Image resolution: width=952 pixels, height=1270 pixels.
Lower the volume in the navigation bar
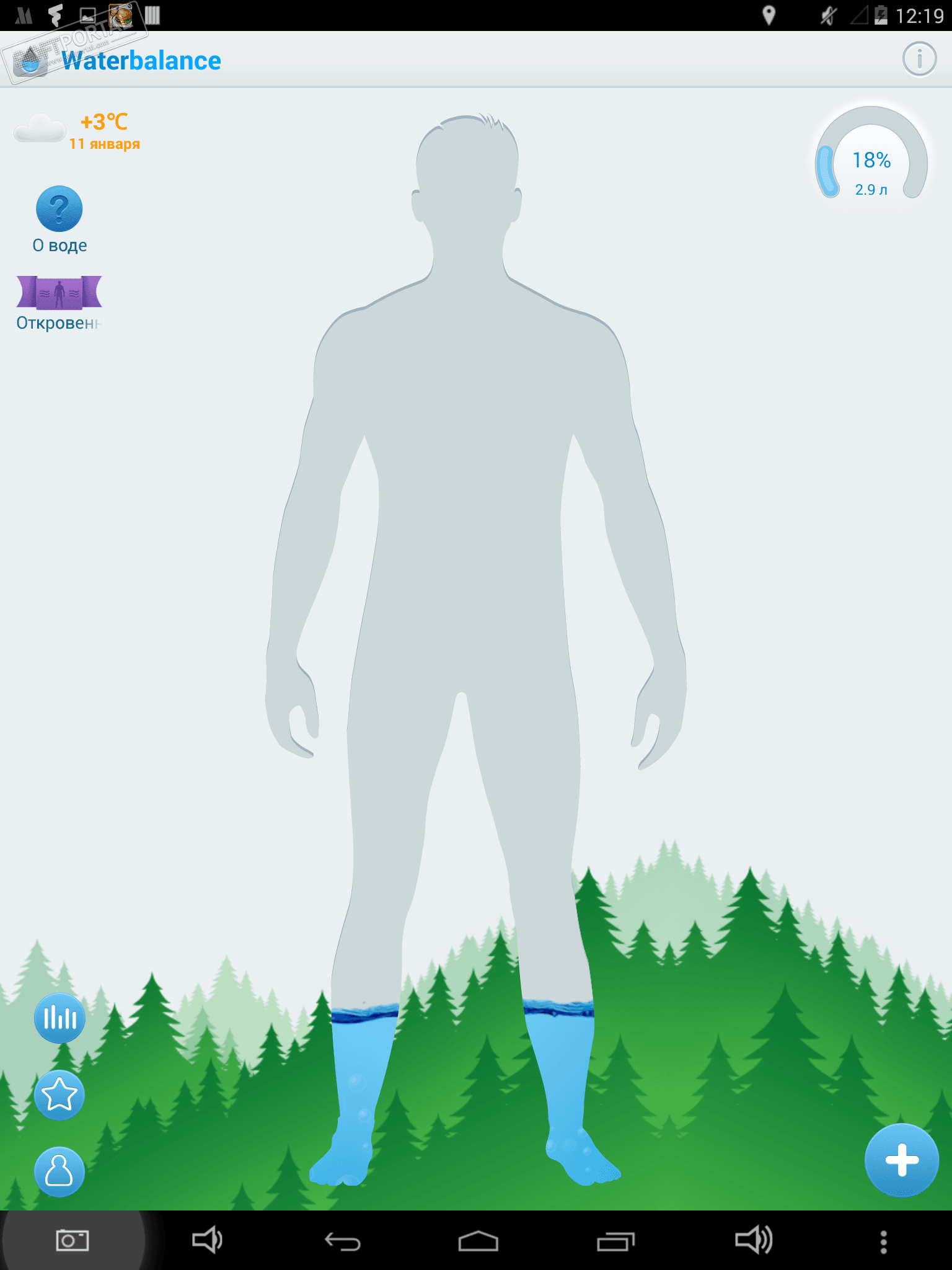pyautogui.click(x=207, y=1241)
